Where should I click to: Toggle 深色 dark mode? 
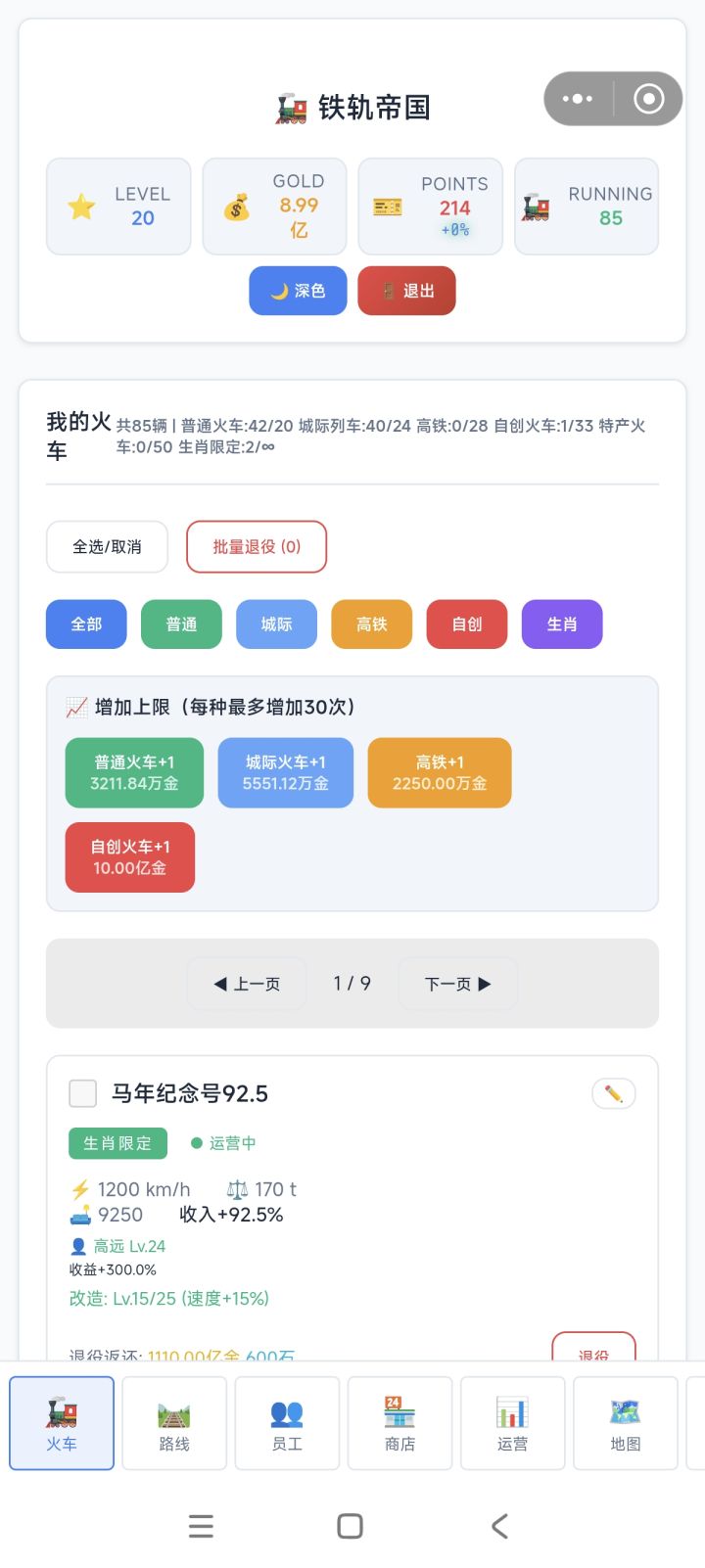(x=298, y=291)
